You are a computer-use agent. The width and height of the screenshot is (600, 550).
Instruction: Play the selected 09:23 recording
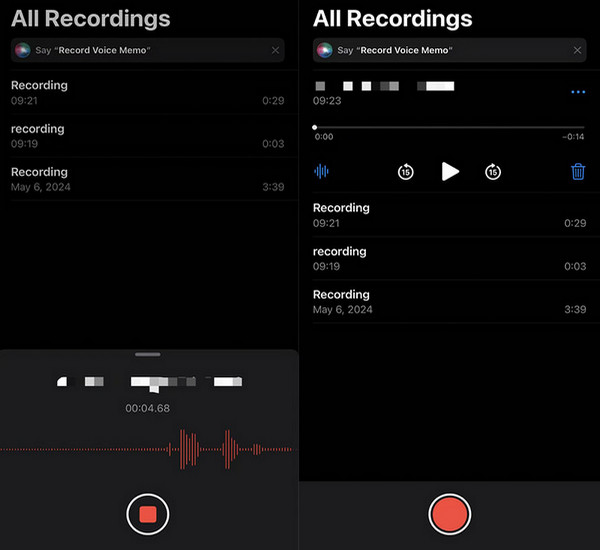[450, 171]
